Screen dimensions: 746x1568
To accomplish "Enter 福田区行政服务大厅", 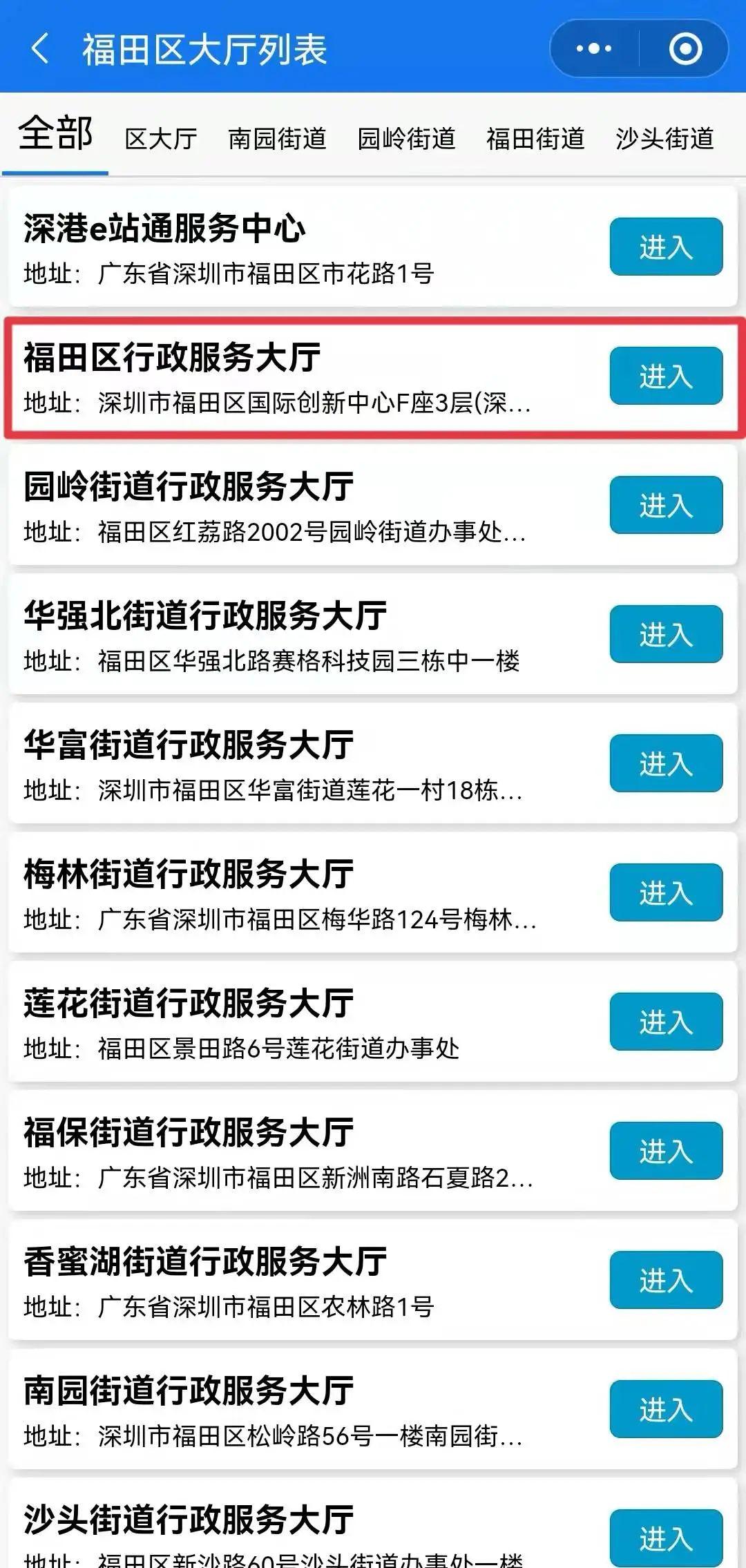I will point(666,376).
